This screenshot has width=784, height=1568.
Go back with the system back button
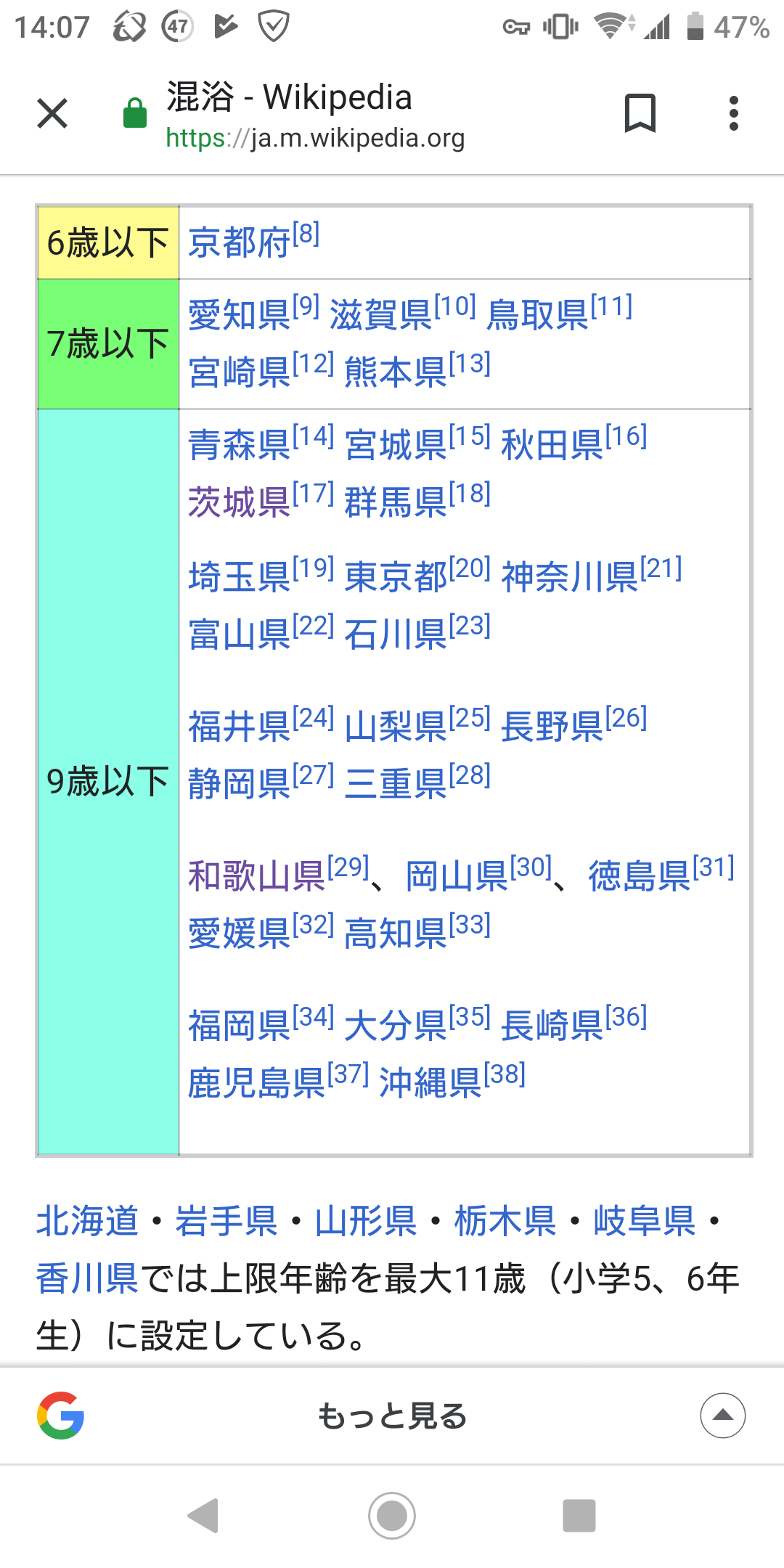pyautogui.click(x=204, y=1515)
